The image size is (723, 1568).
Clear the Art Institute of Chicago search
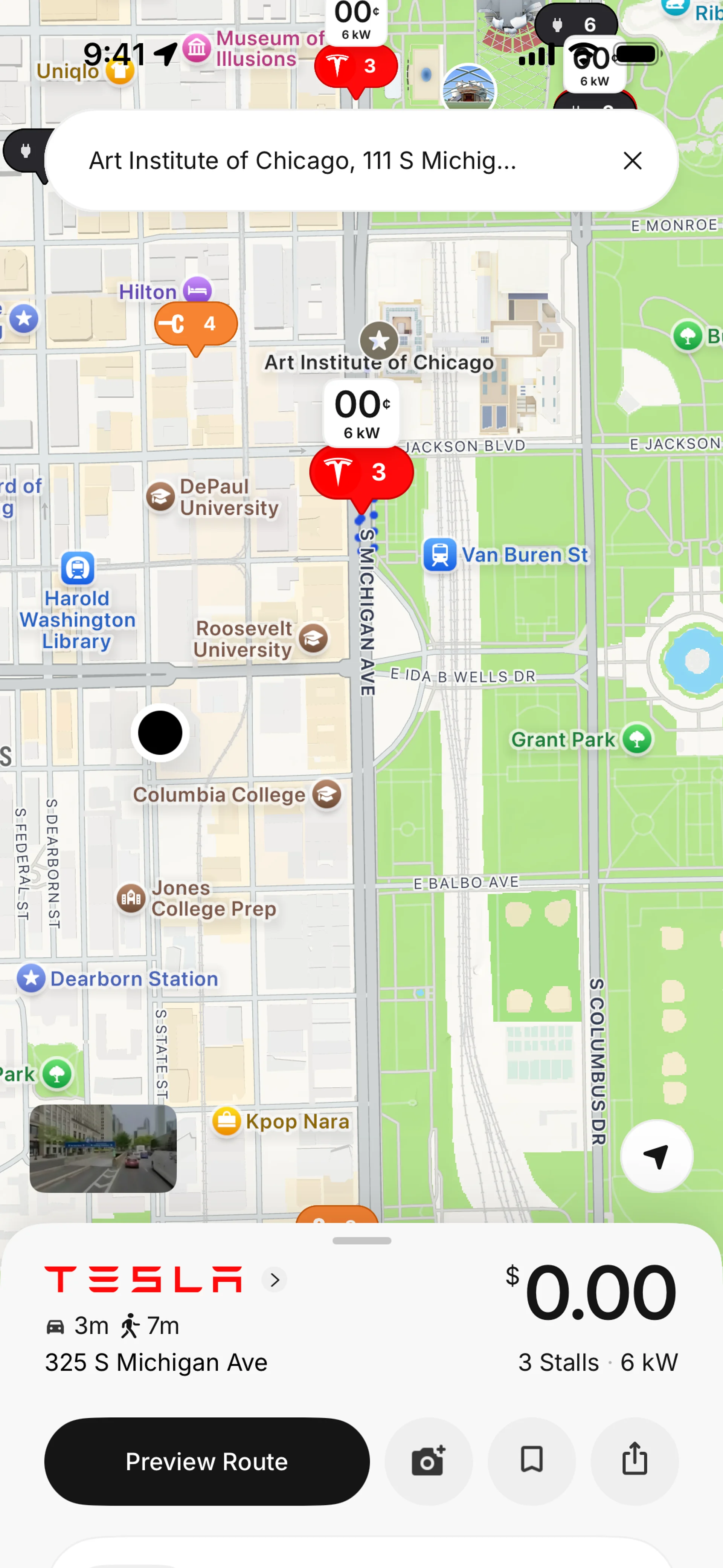tap(632, 161)
